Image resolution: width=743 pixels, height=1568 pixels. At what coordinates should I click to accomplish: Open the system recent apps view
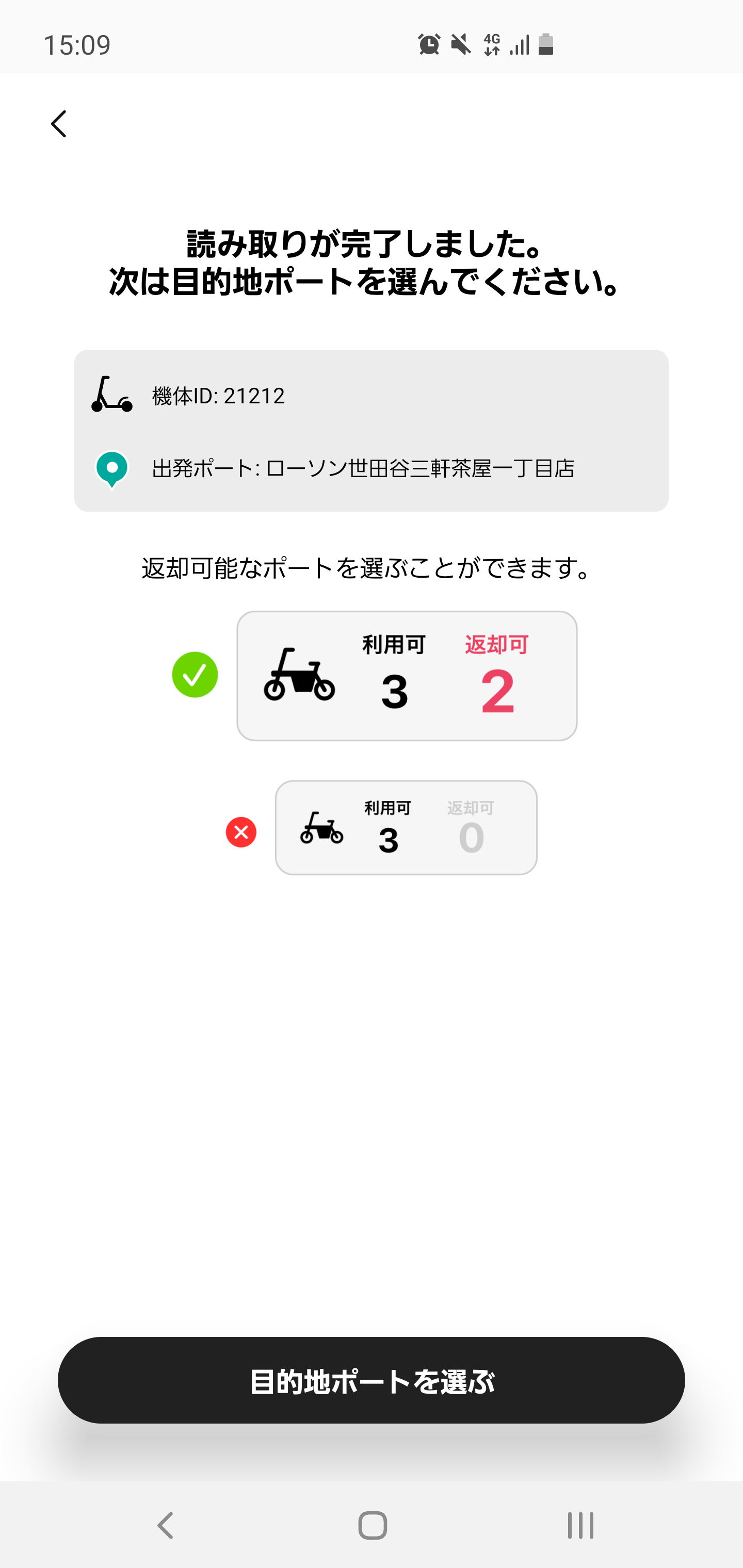point(580,1525)
